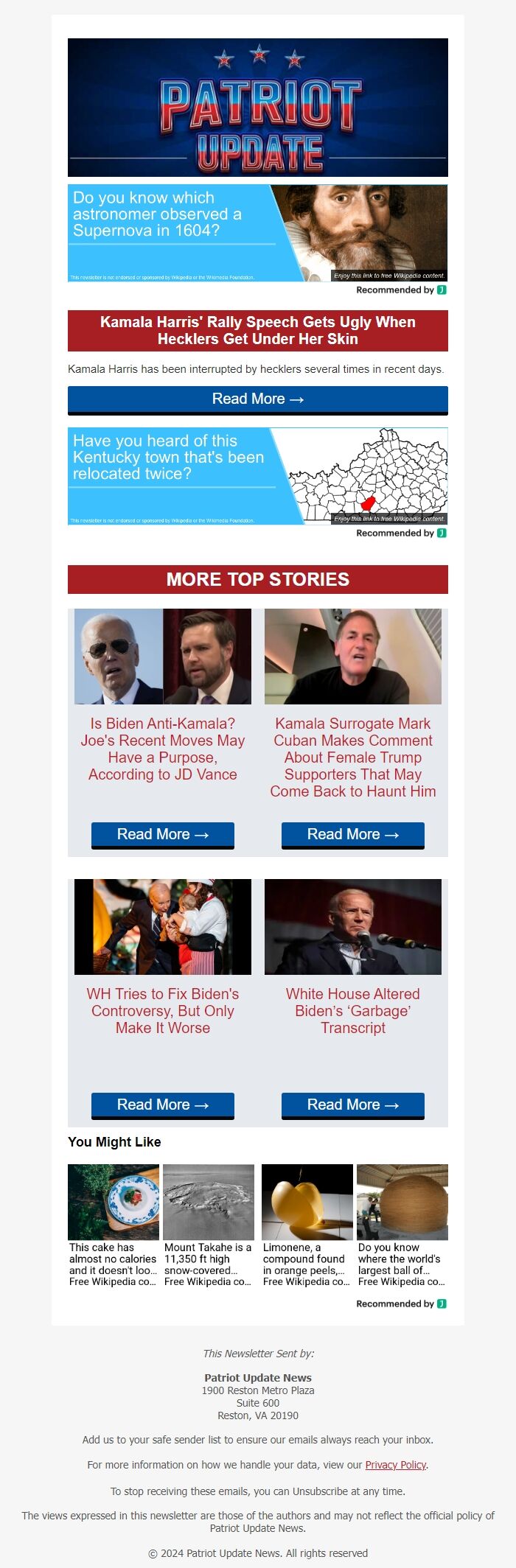
Task: Open headline Kamala Surrogate Mark Cuban
Action: (352, 757)
